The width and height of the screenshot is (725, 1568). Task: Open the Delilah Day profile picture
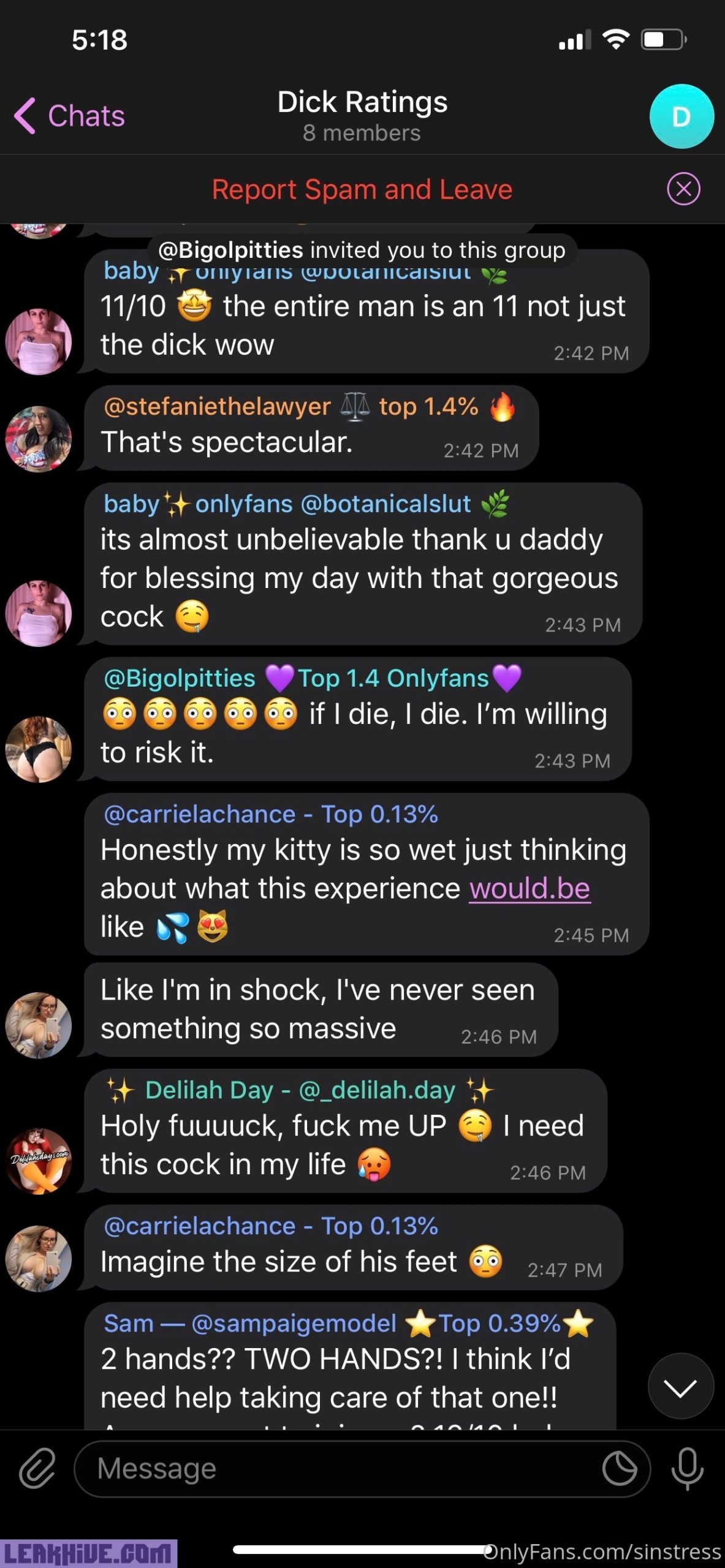coord(39,1161)
